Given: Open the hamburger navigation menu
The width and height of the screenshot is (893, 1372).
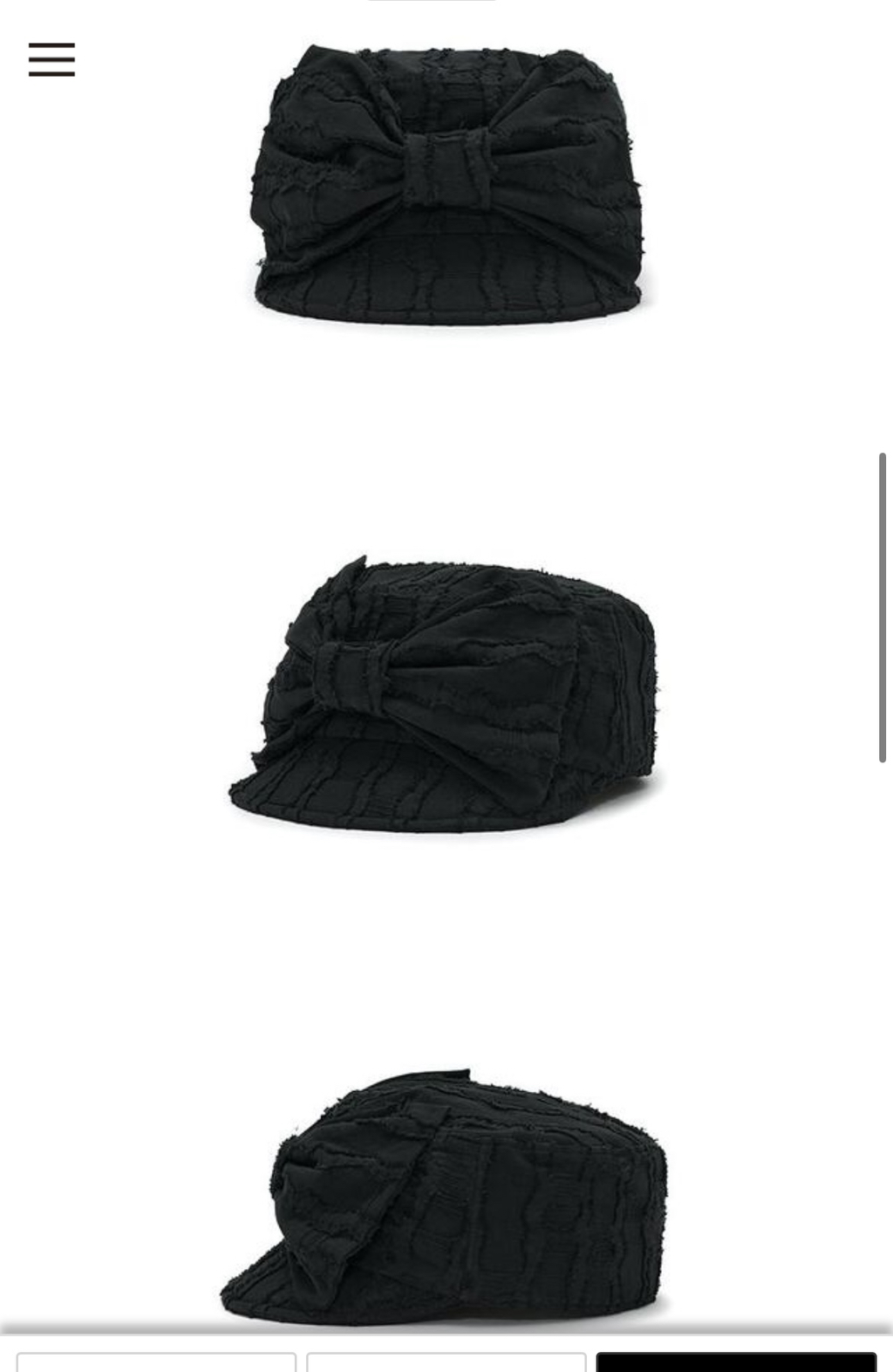Looking at the screenshot, I should [x=51, y=60].
